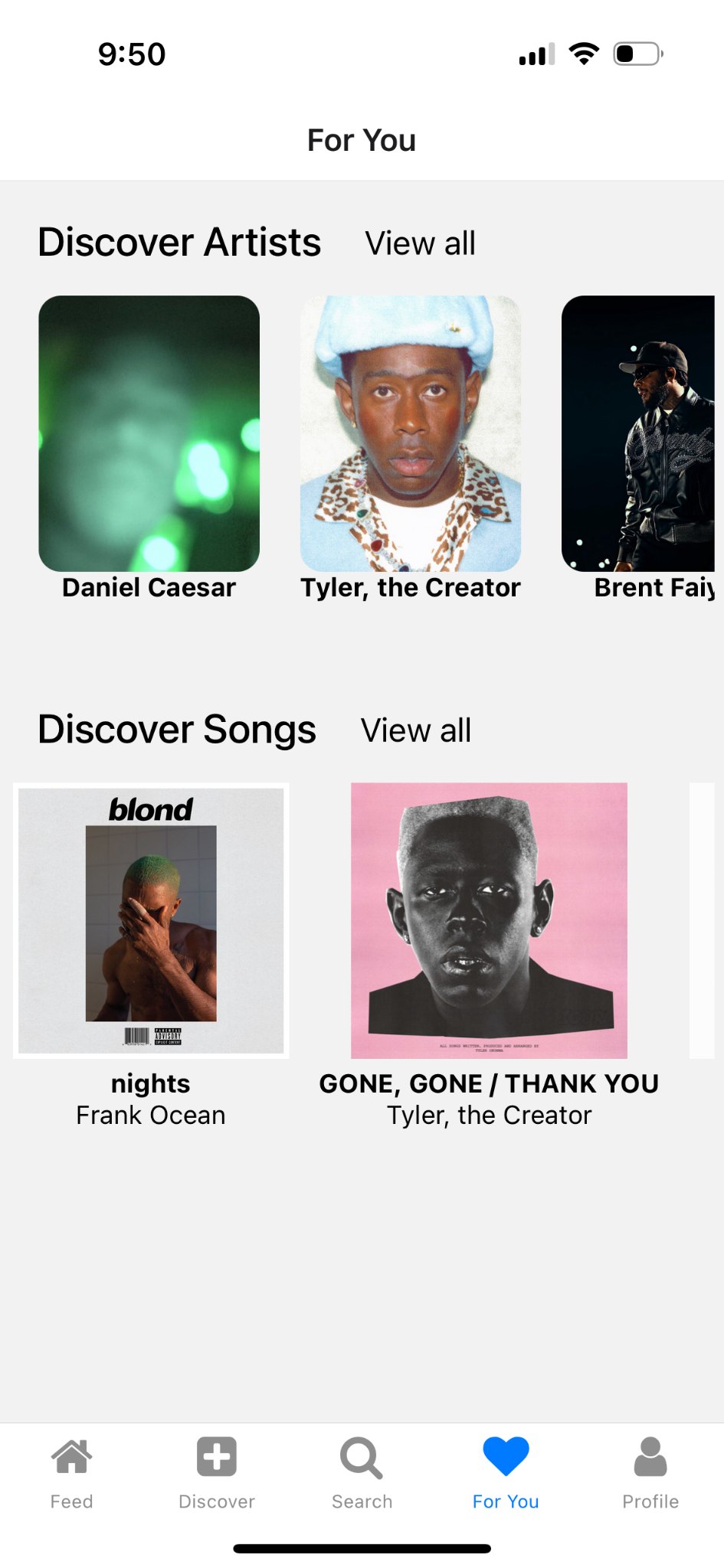The height and width of the screenshot is (1568, 724).
Task: Switch to the Feed tab
Action: [x=72, y=1473]
